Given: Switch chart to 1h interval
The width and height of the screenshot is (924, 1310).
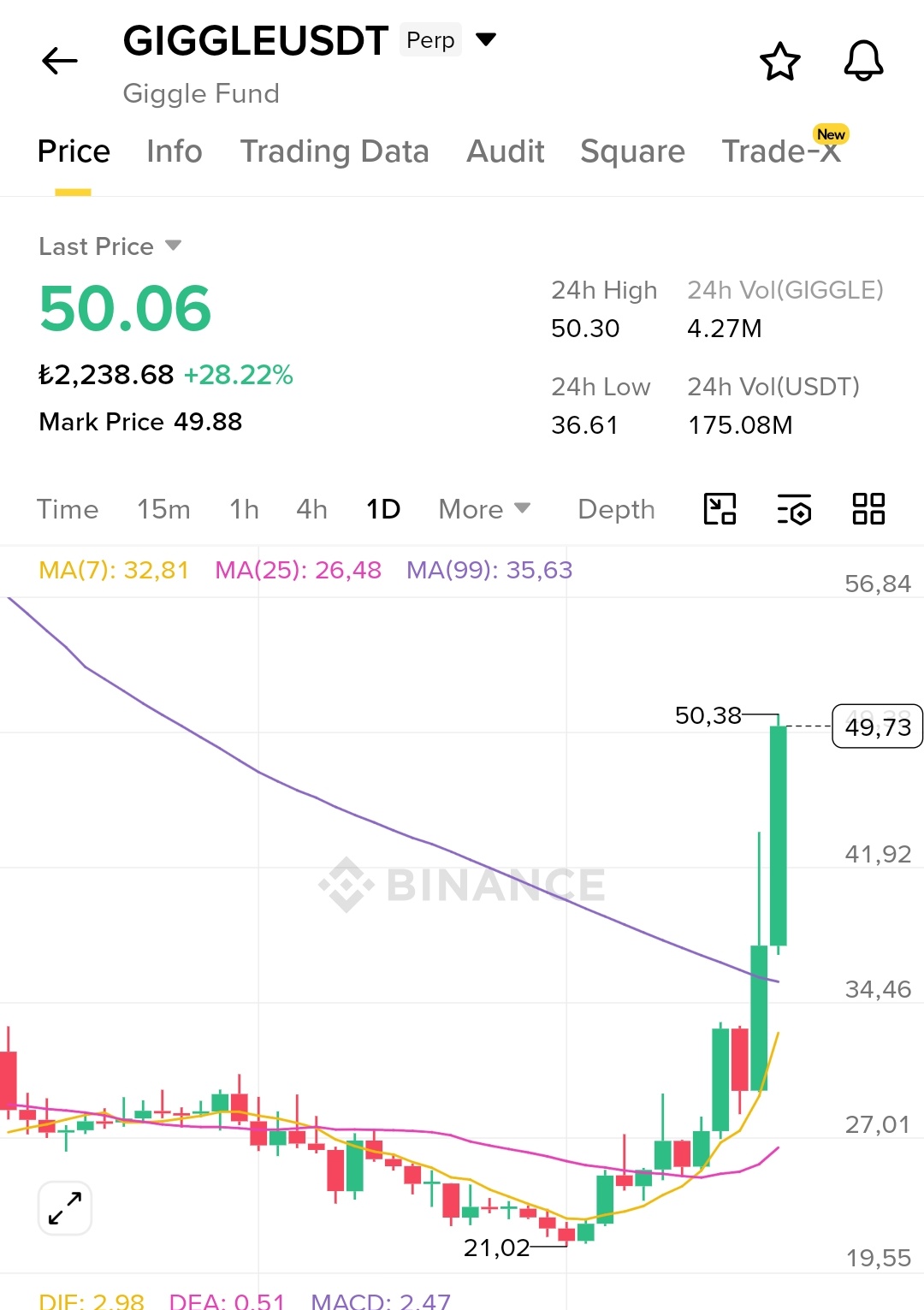Looking at the screenshot, I should 244,509.
